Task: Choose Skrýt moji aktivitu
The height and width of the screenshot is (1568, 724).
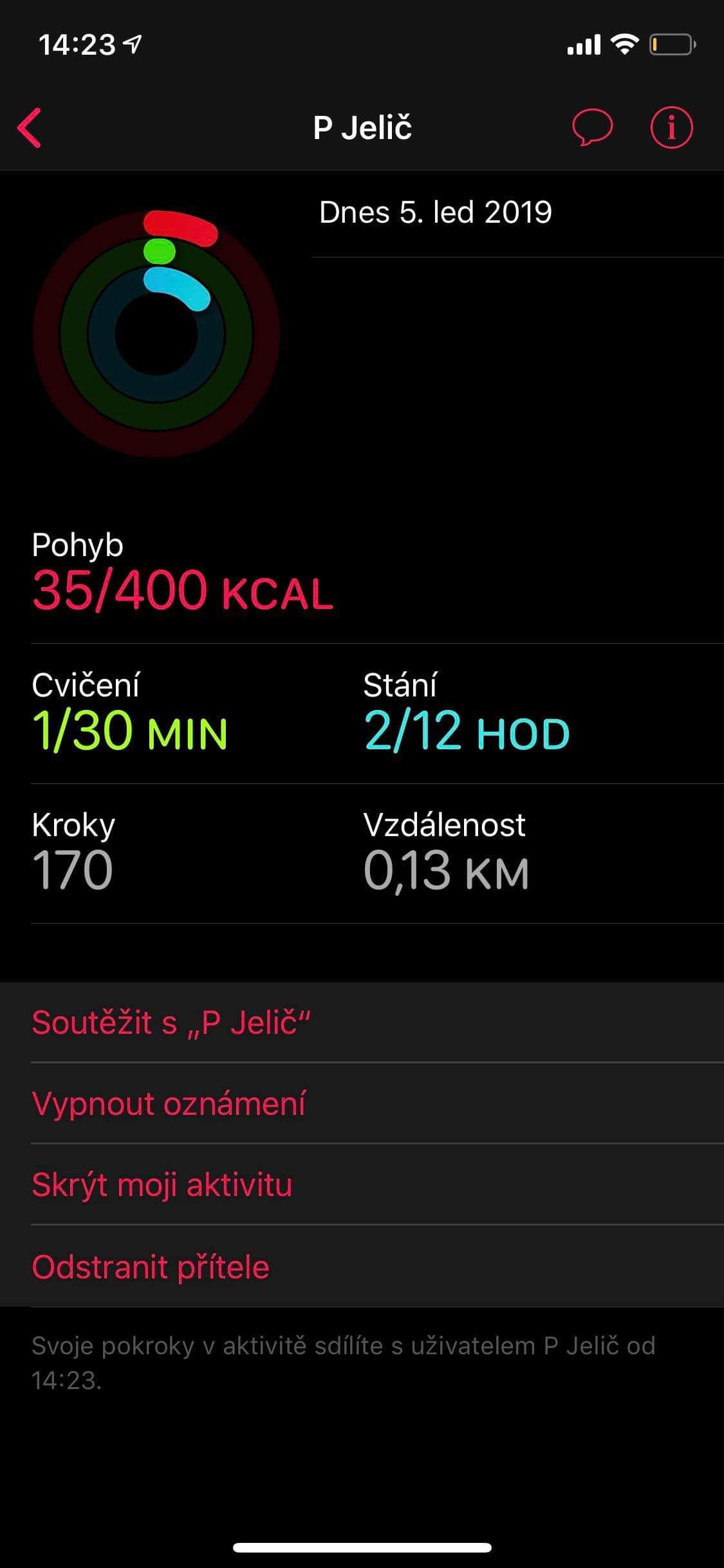Action: click(162, 1184)
